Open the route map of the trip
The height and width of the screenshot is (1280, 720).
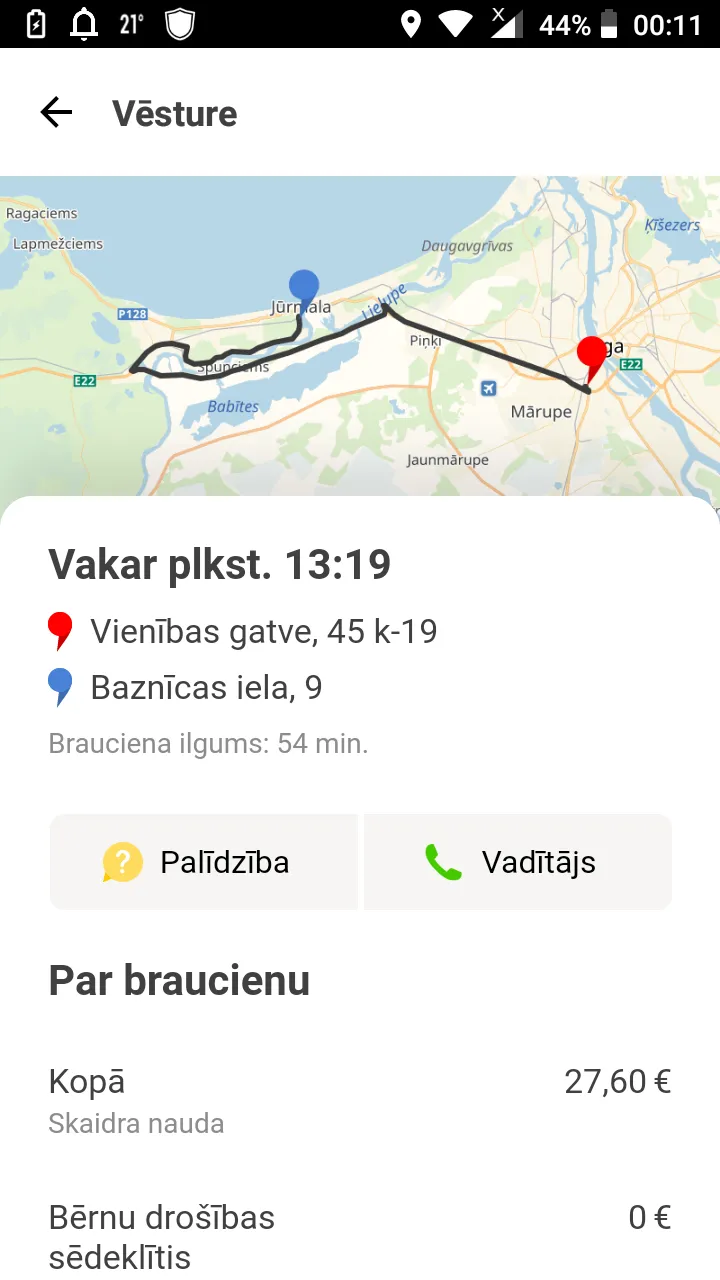pyautogui.click(x=360, y=336)
